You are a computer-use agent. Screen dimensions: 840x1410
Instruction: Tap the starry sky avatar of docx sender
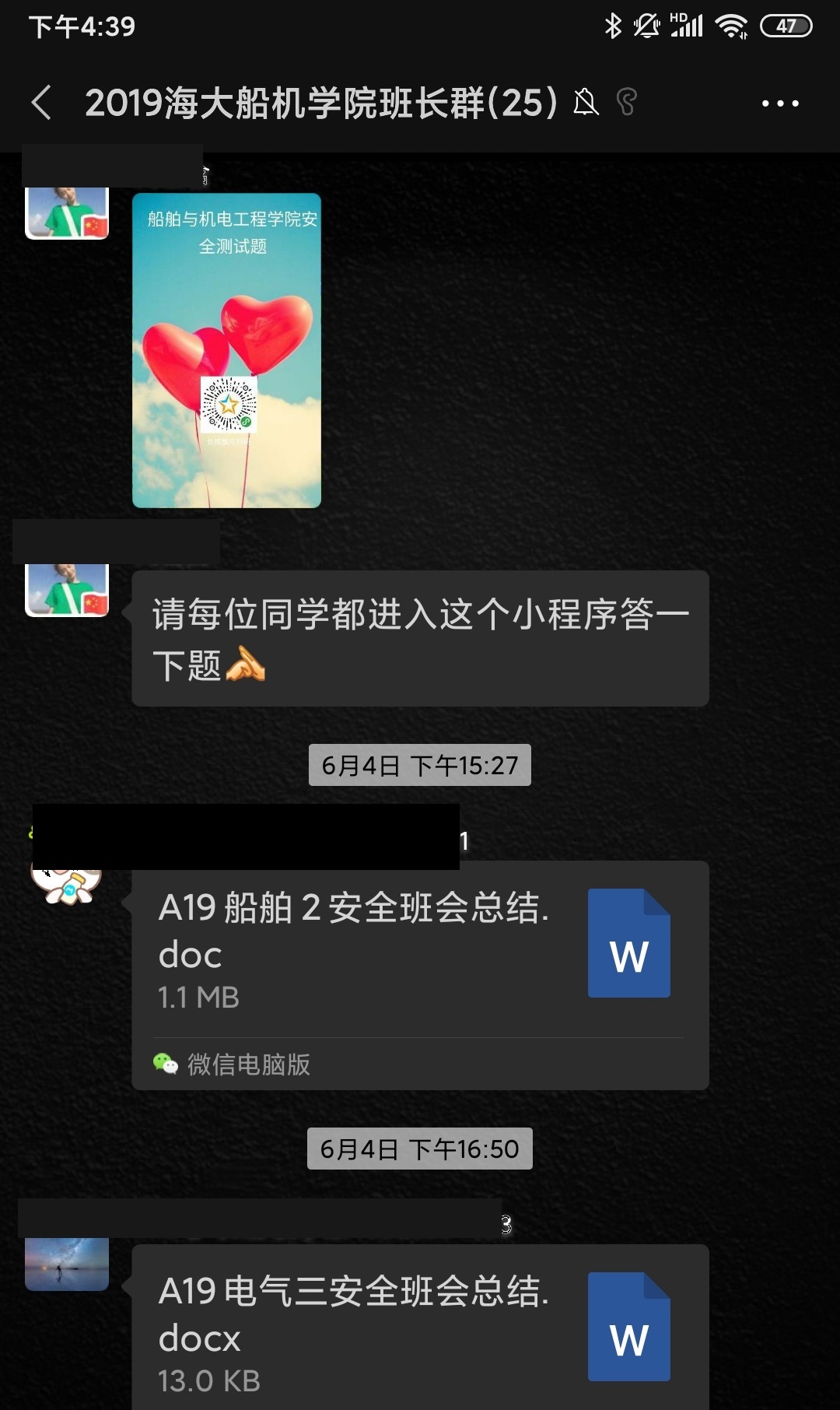coord(67,1264)
